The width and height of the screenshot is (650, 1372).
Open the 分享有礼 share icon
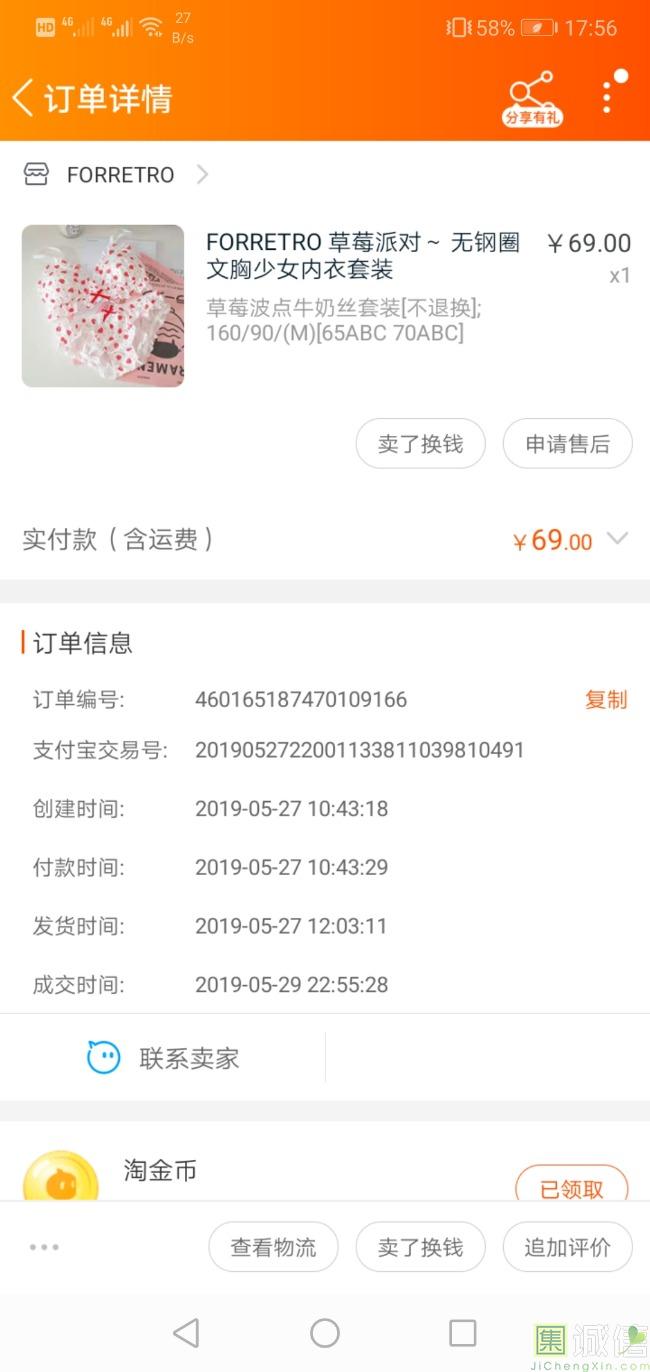(x=531, y=98)
